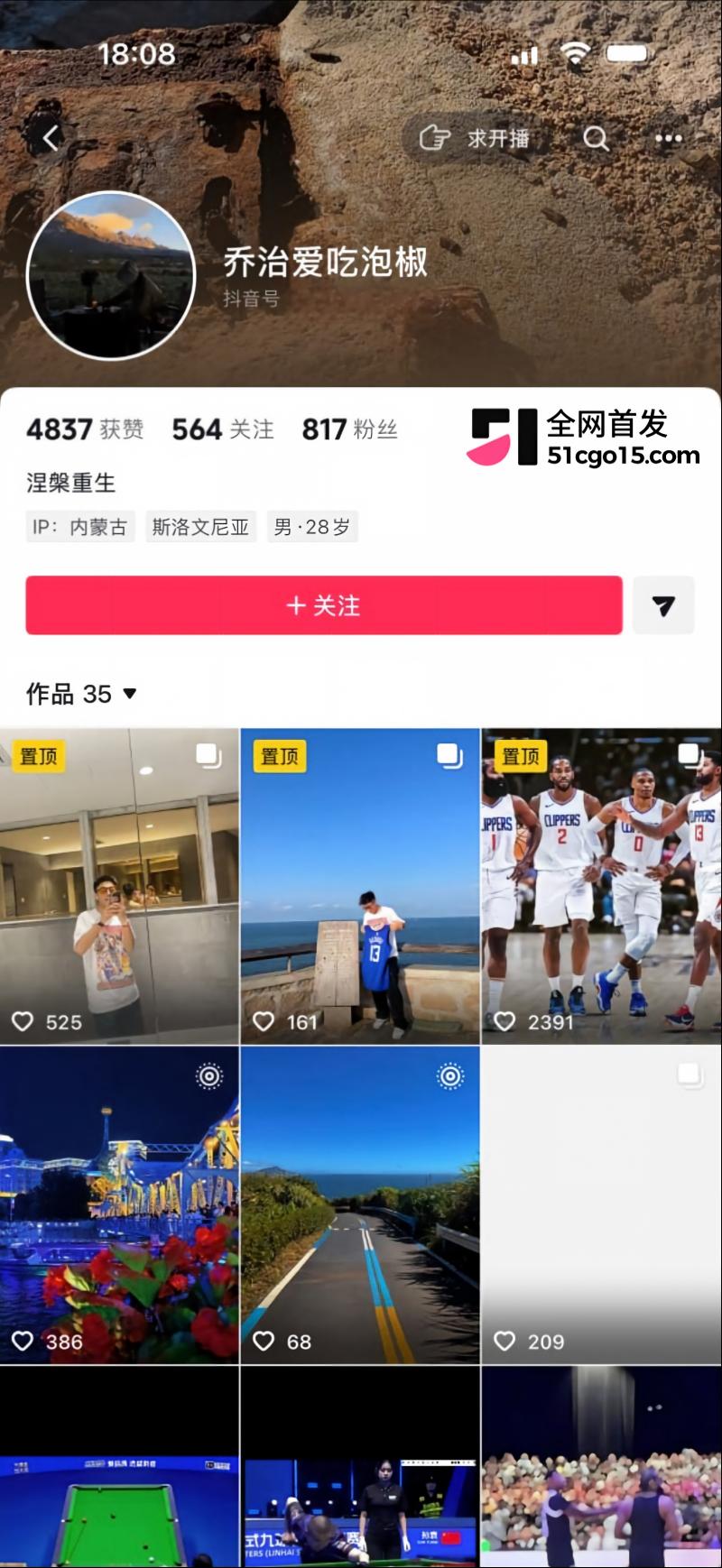Open search on this profile
722x1568 pixels.
point(596,138)
